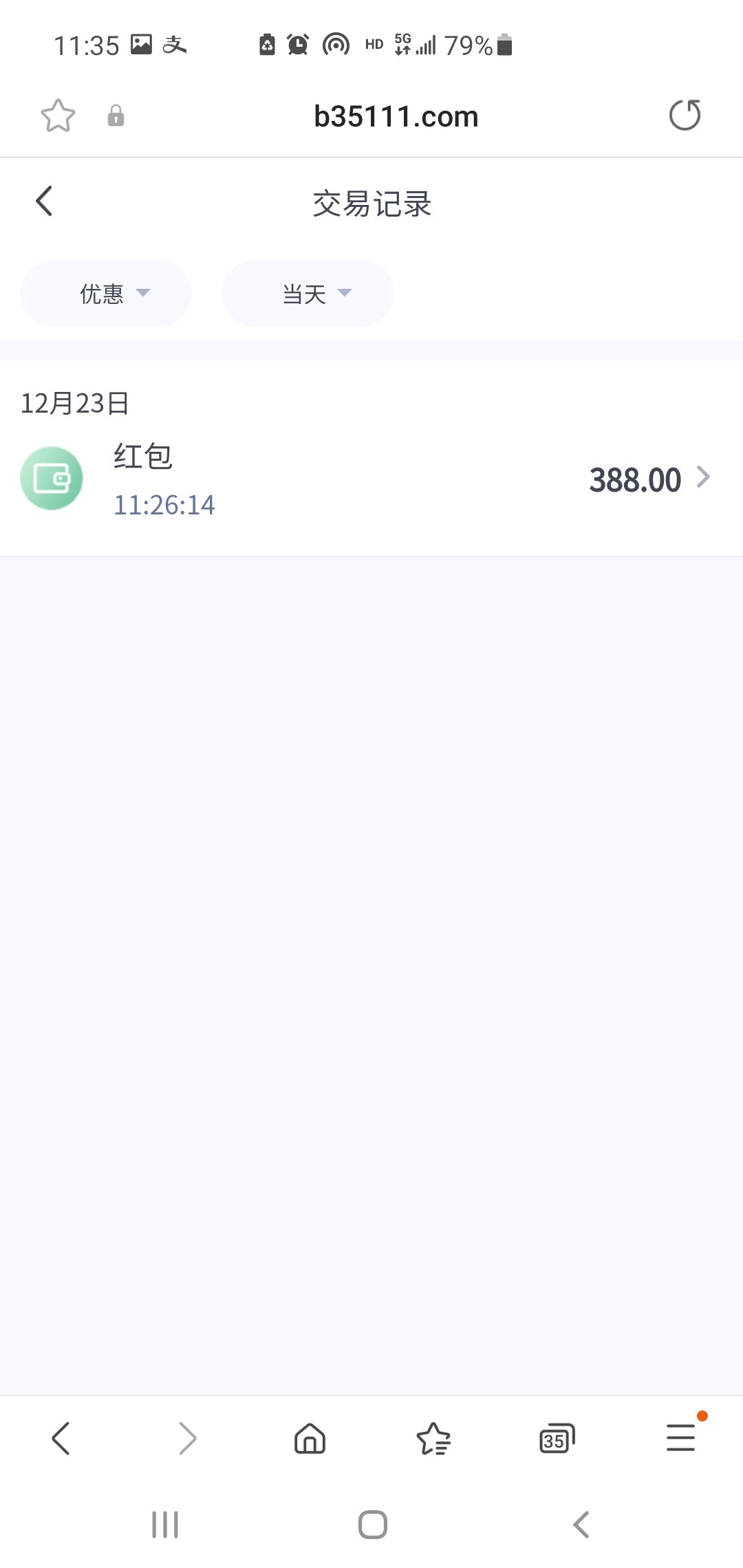Image resolution: width=743 pixels, height=1568 pixels.
Task: Go back from 交易记录 page
Action: click(44, 202)
